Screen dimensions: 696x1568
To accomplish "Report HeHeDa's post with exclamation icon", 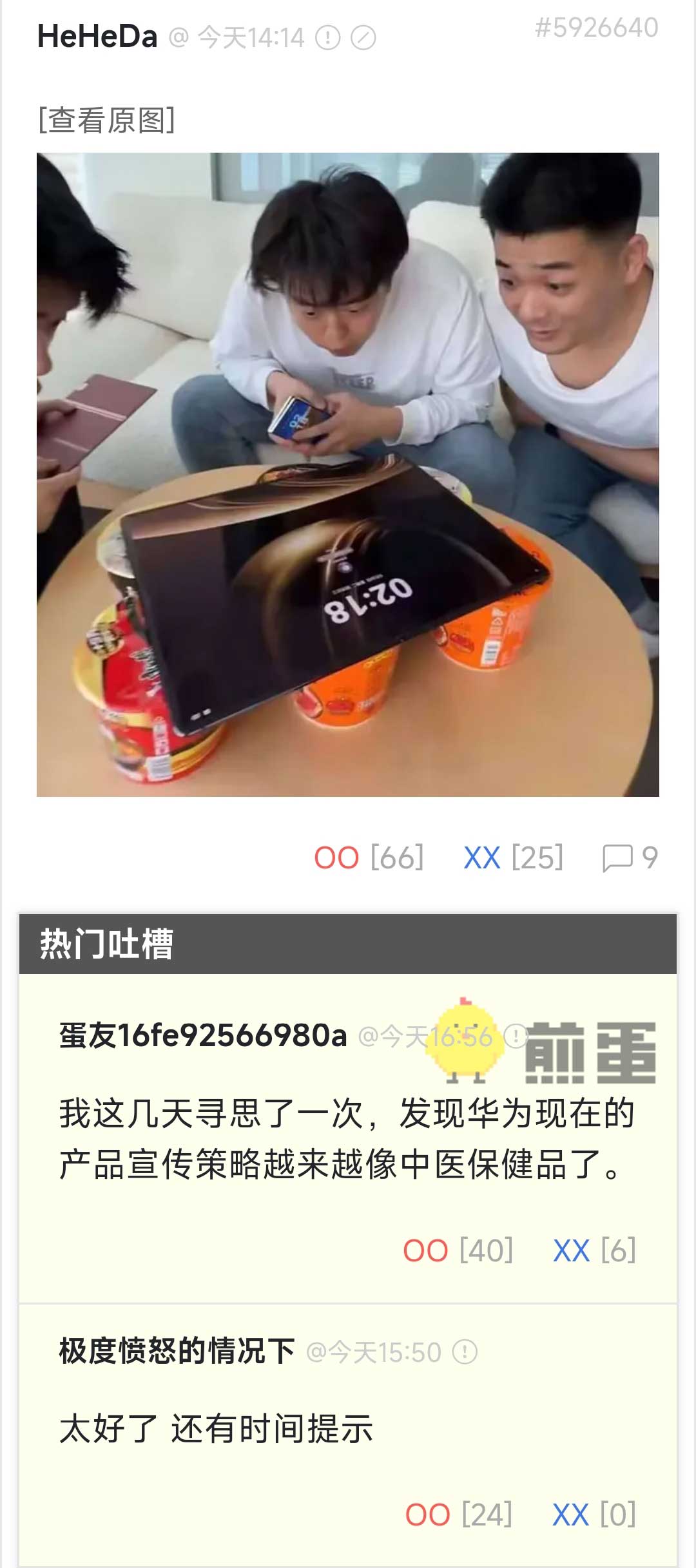I will (x=327, y=38).
